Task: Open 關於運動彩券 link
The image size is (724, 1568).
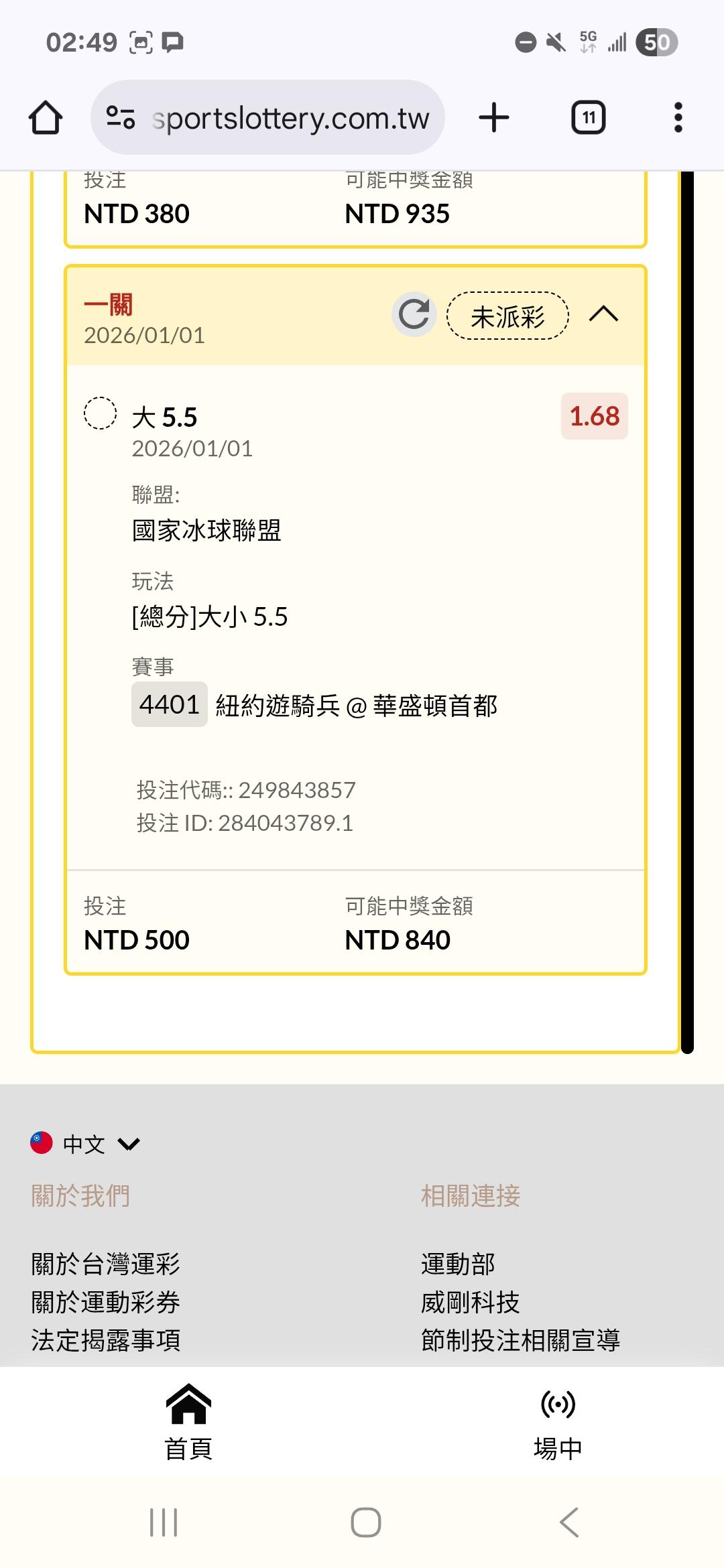Action: (105, 1303)
